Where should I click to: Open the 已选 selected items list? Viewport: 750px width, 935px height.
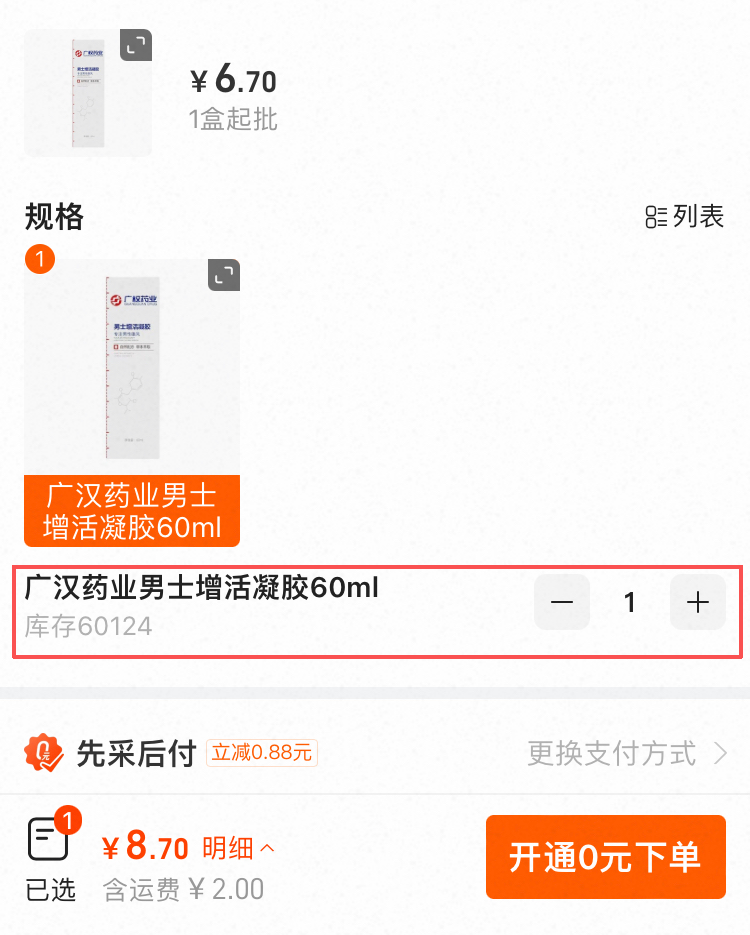[x=50, y=858]
